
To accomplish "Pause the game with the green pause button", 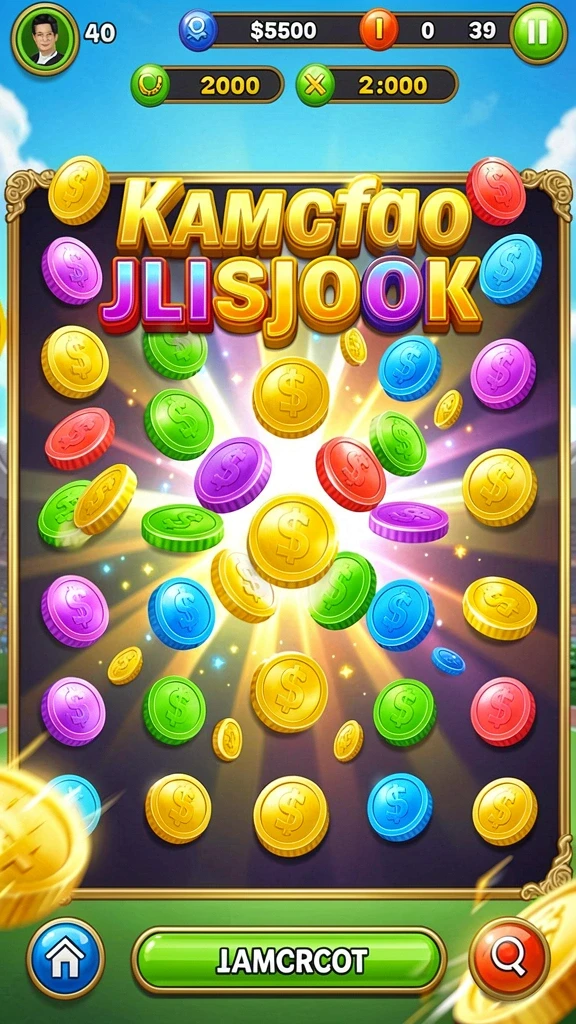I will click(538, 33).
